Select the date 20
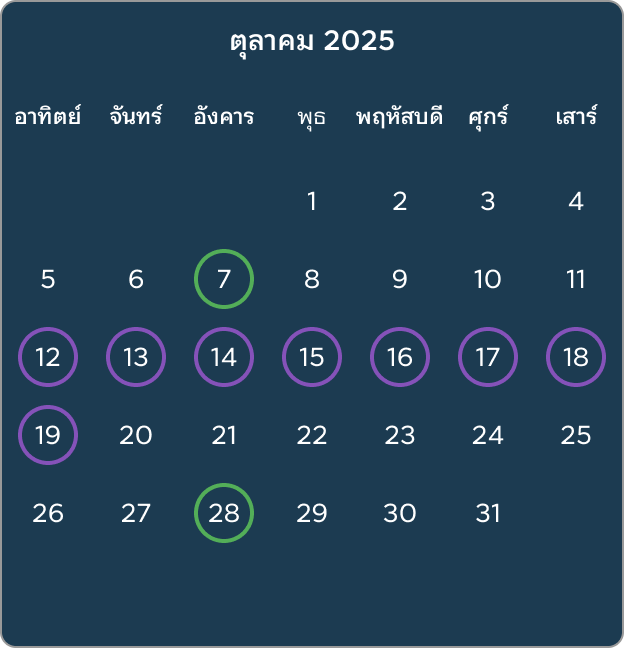This screenshot has height=648, width=624. click(136, 435)
